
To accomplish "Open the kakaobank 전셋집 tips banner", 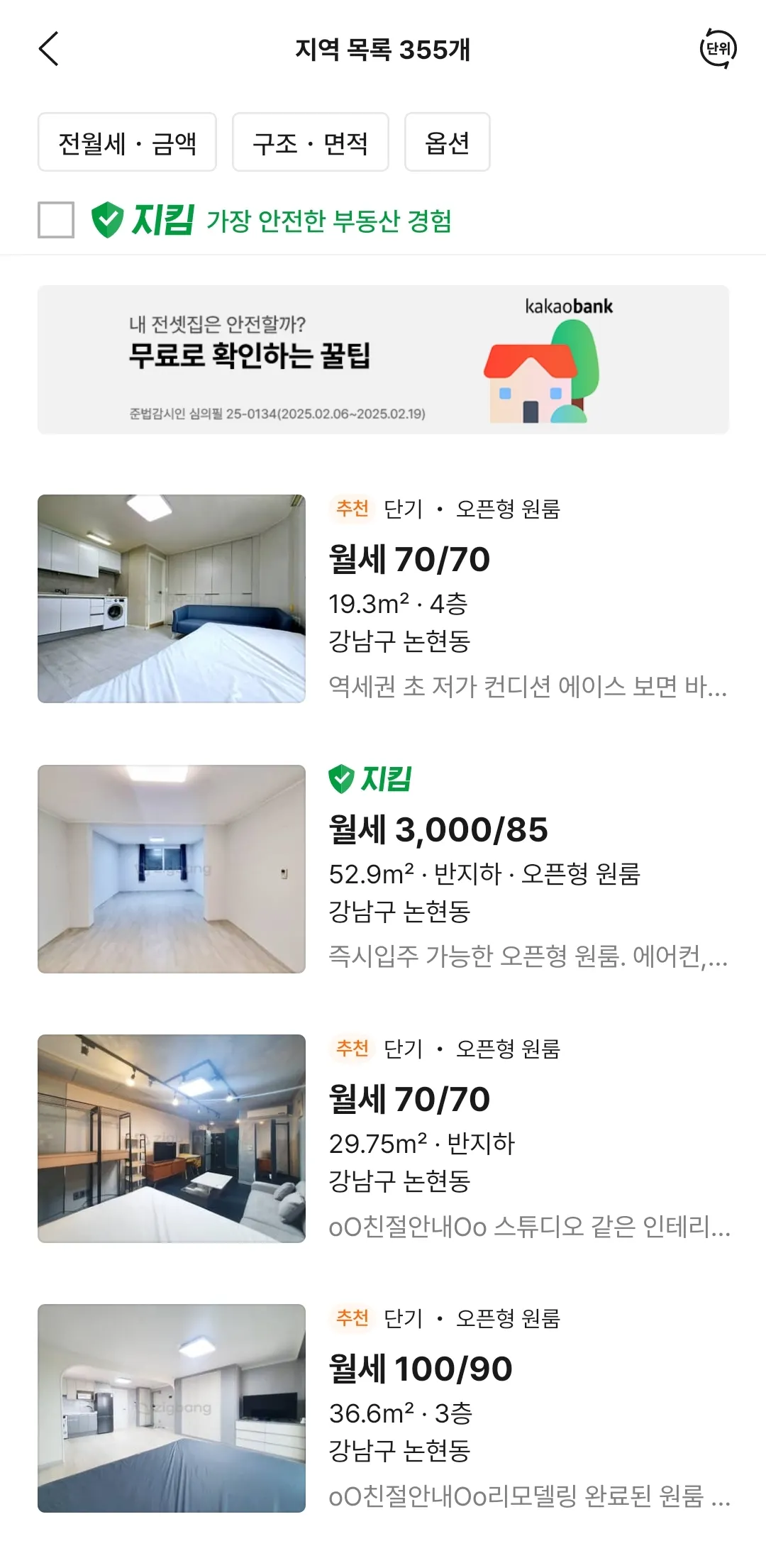I will click(x=383, y=360).
